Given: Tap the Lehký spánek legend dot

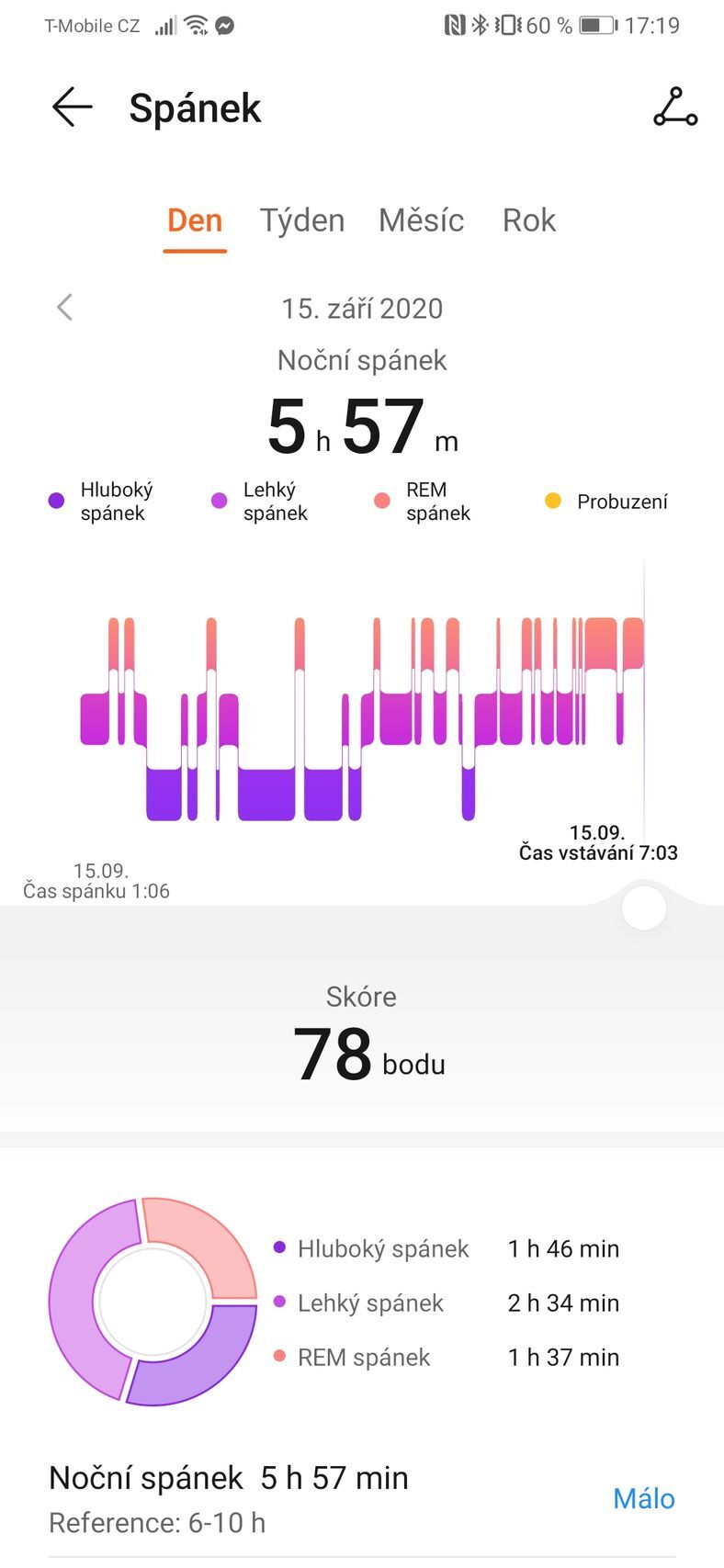Looking at the screenshot, I should [218, 501].
